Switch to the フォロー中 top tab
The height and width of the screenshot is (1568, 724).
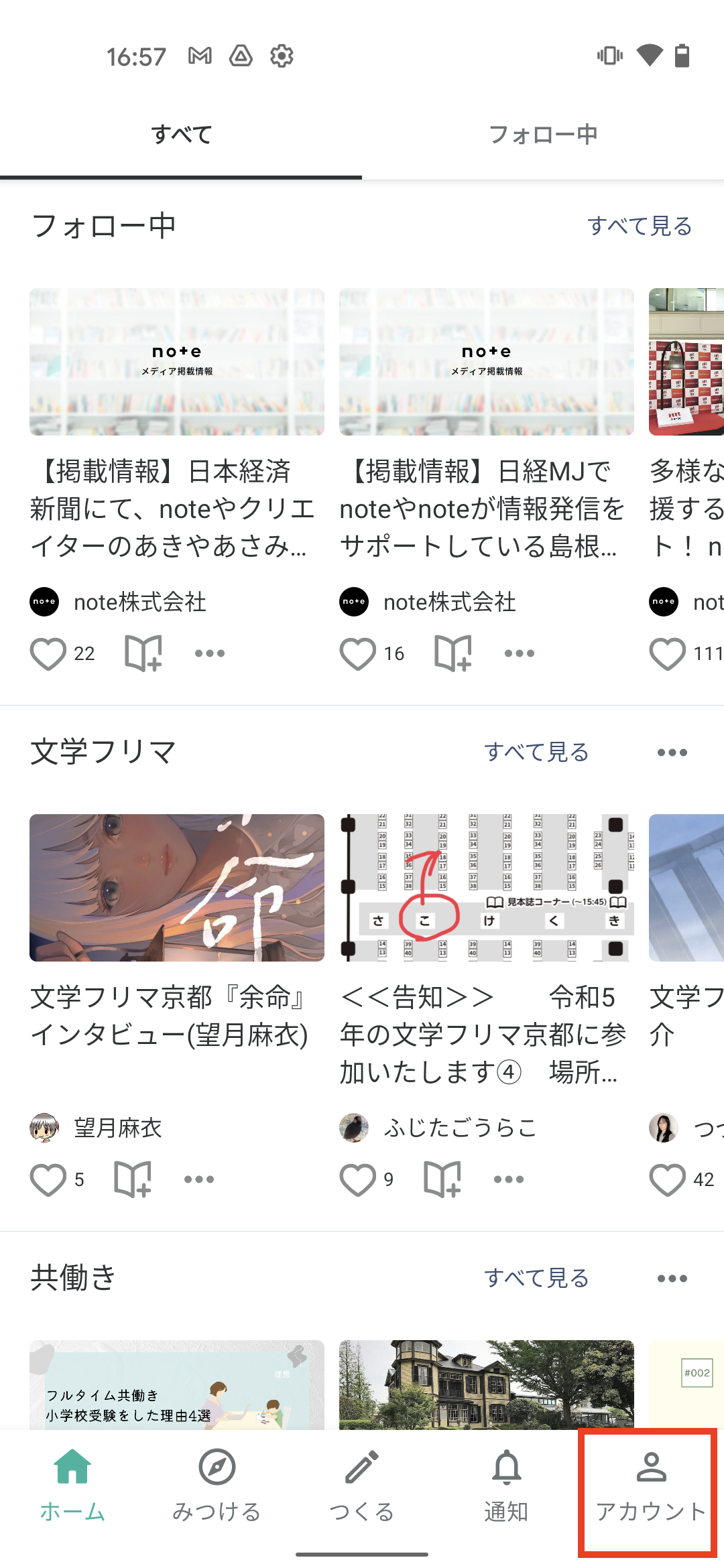click(542, 135)
